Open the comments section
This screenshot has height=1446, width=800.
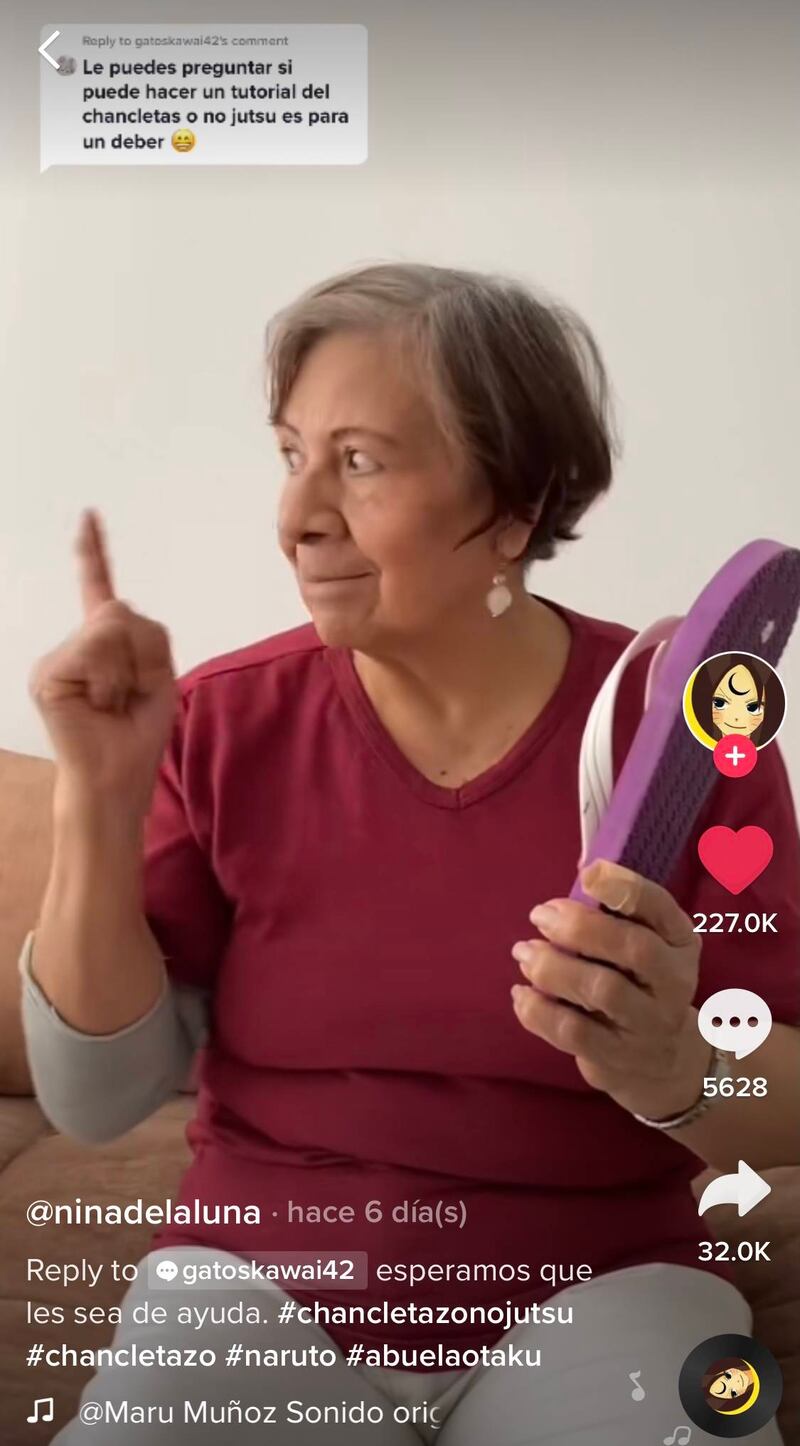pyautogui.click(x=735, y=1023)
